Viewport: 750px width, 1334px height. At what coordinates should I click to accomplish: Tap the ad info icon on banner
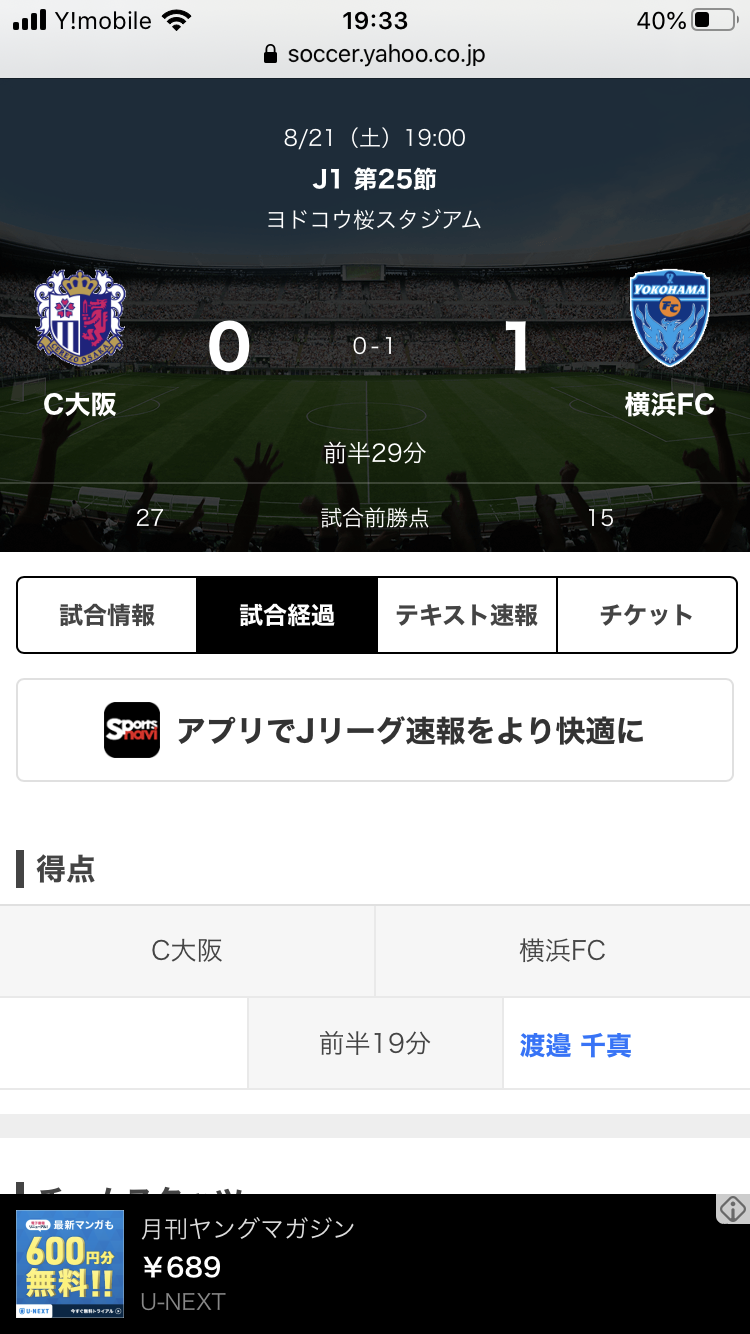(x=733, y=1209)
